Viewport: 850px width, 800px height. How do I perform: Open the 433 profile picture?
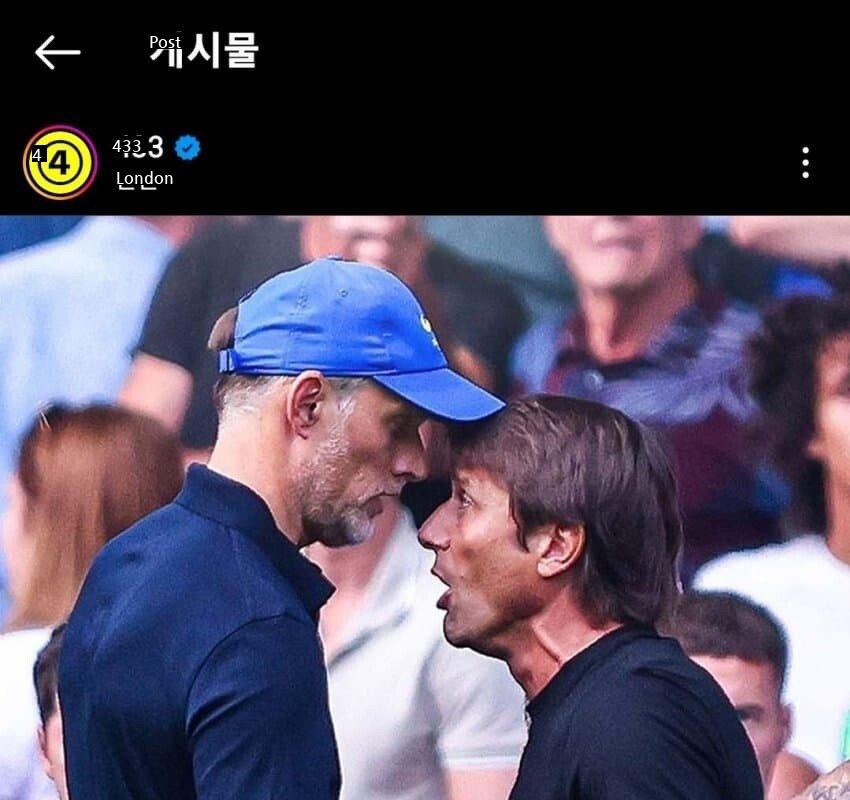pos(60,162)
